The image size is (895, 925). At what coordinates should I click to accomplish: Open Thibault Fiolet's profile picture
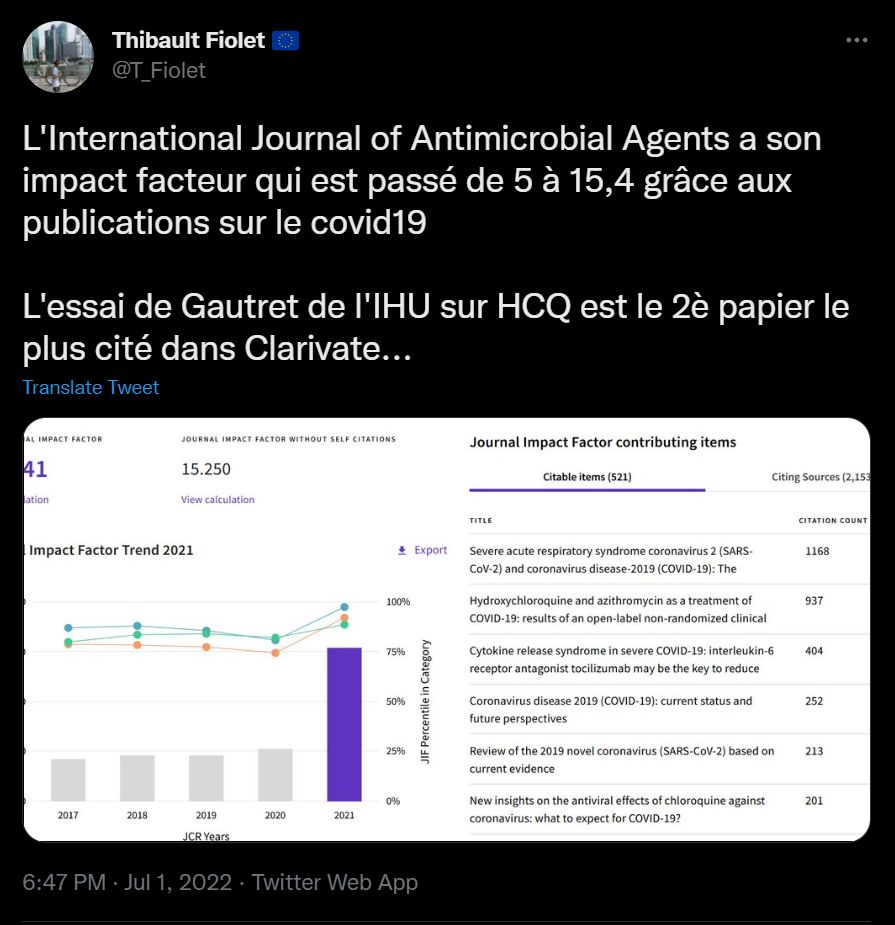pyautogui.click(x=58, y=57)
